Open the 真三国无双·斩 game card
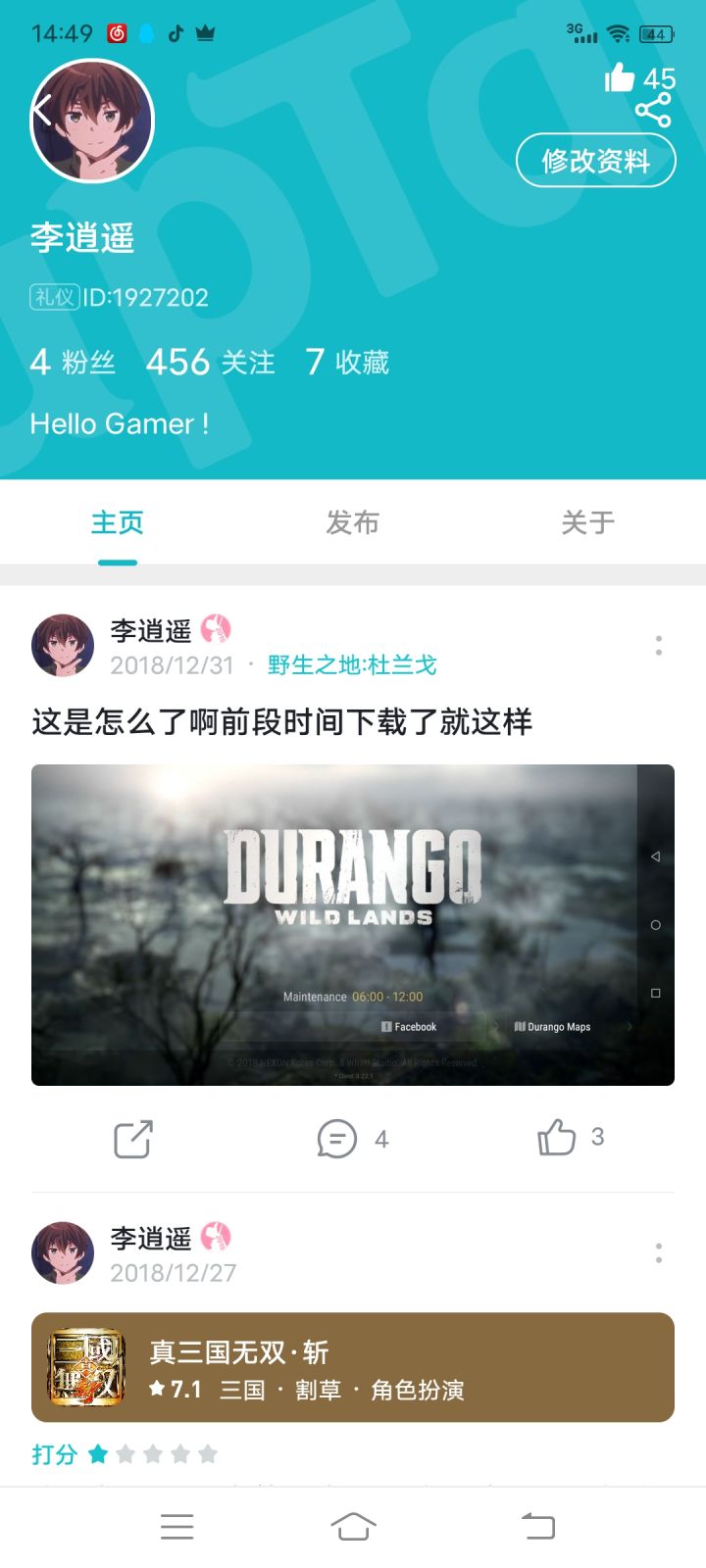Screen dimensions: 706x1568 pos(353,1367)
